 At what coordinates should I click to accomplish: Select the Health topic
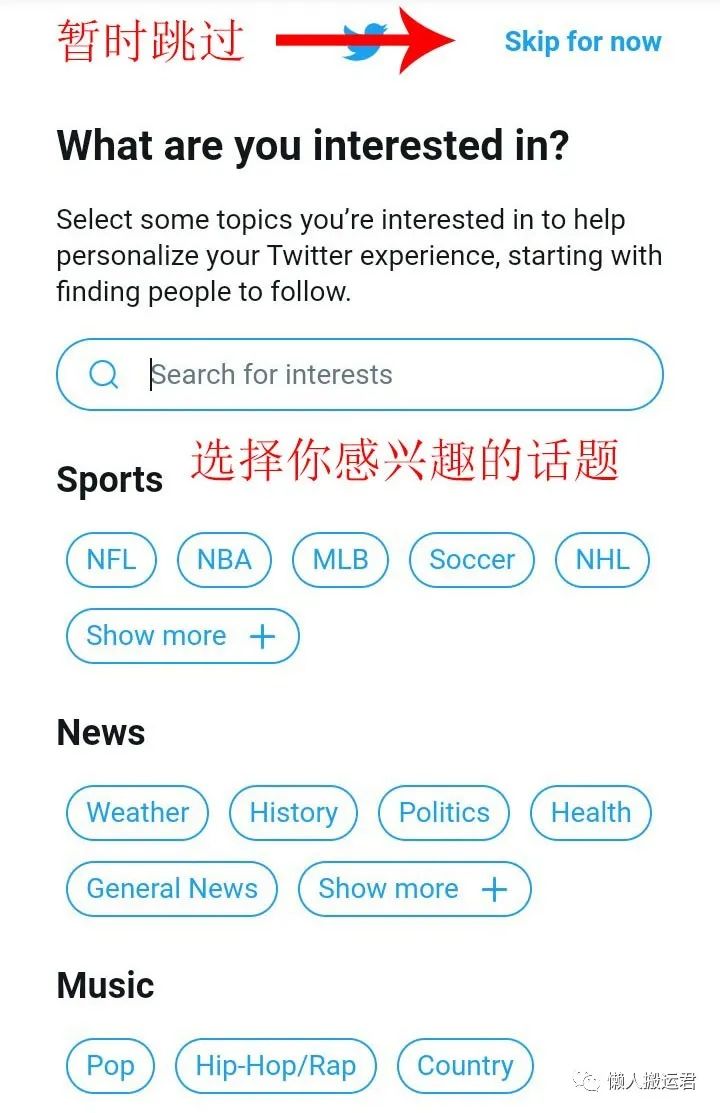coord(591,813)
